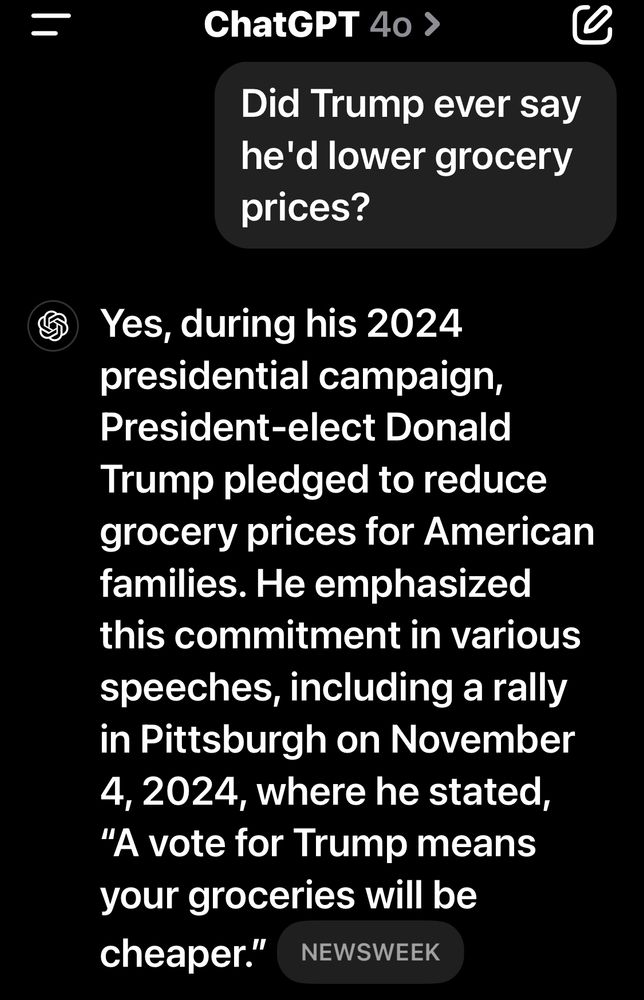Open the sidebar menu
Viewport: 644px width, 1000px height.
pos(49,25)
